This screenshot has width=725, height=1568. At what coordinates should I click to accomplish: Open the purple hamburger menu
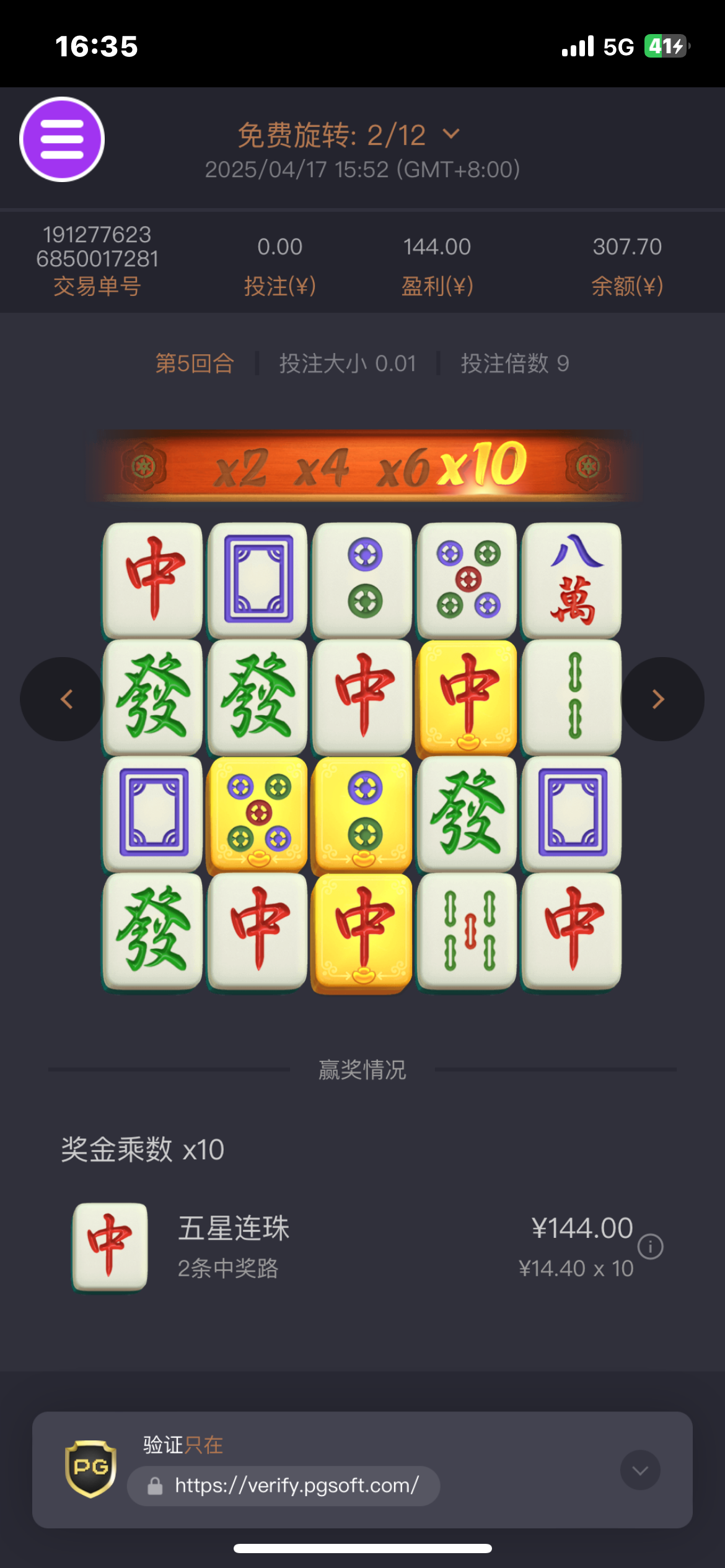pos(62,139)
